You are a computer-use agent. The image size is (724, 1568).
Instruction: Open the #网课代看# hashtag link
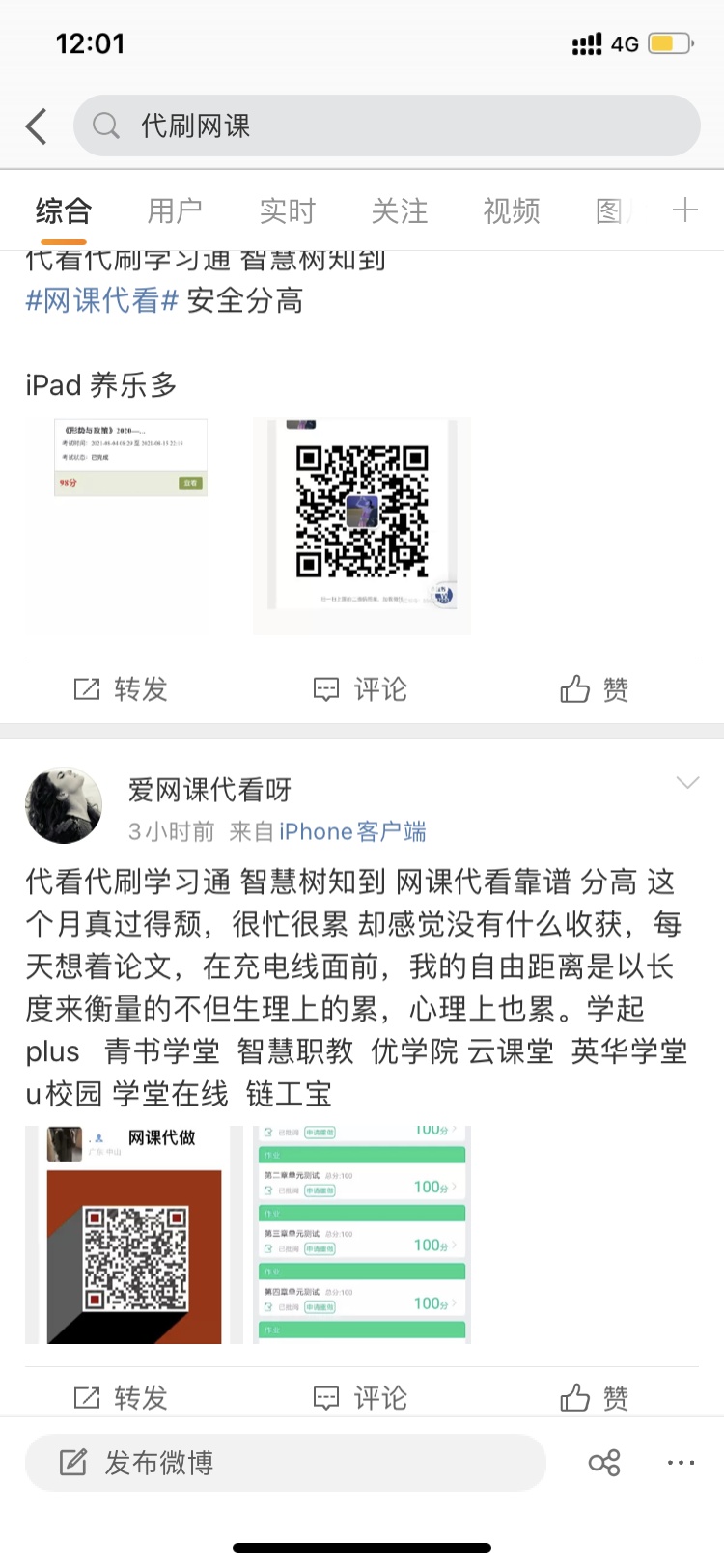click(101, 301)
